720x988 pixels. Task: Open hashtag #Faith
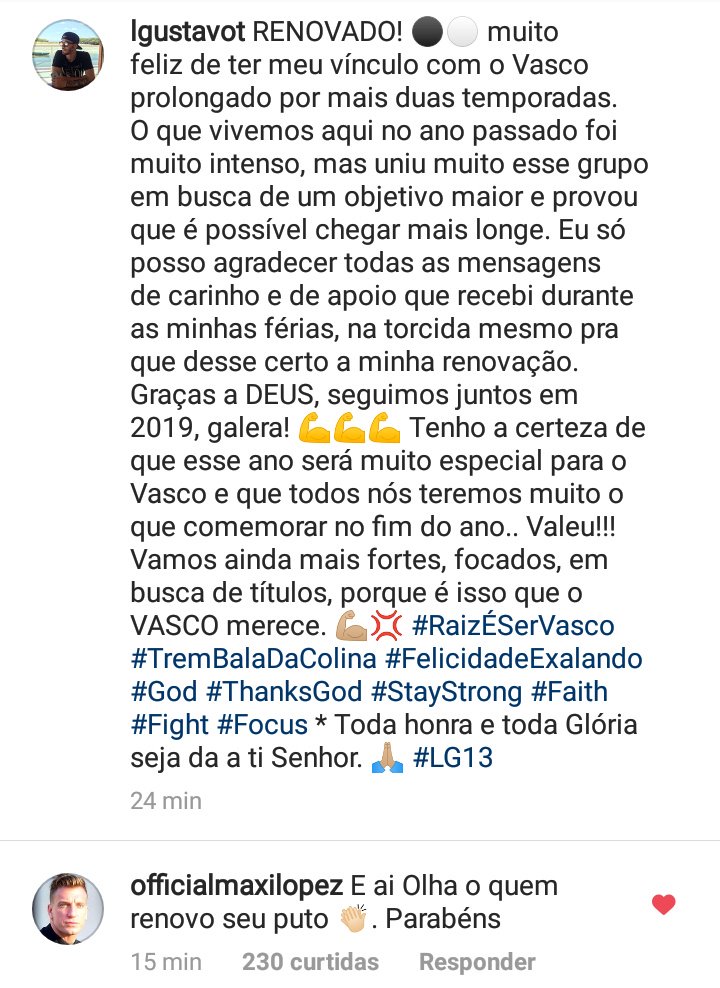tap(569, 691)
